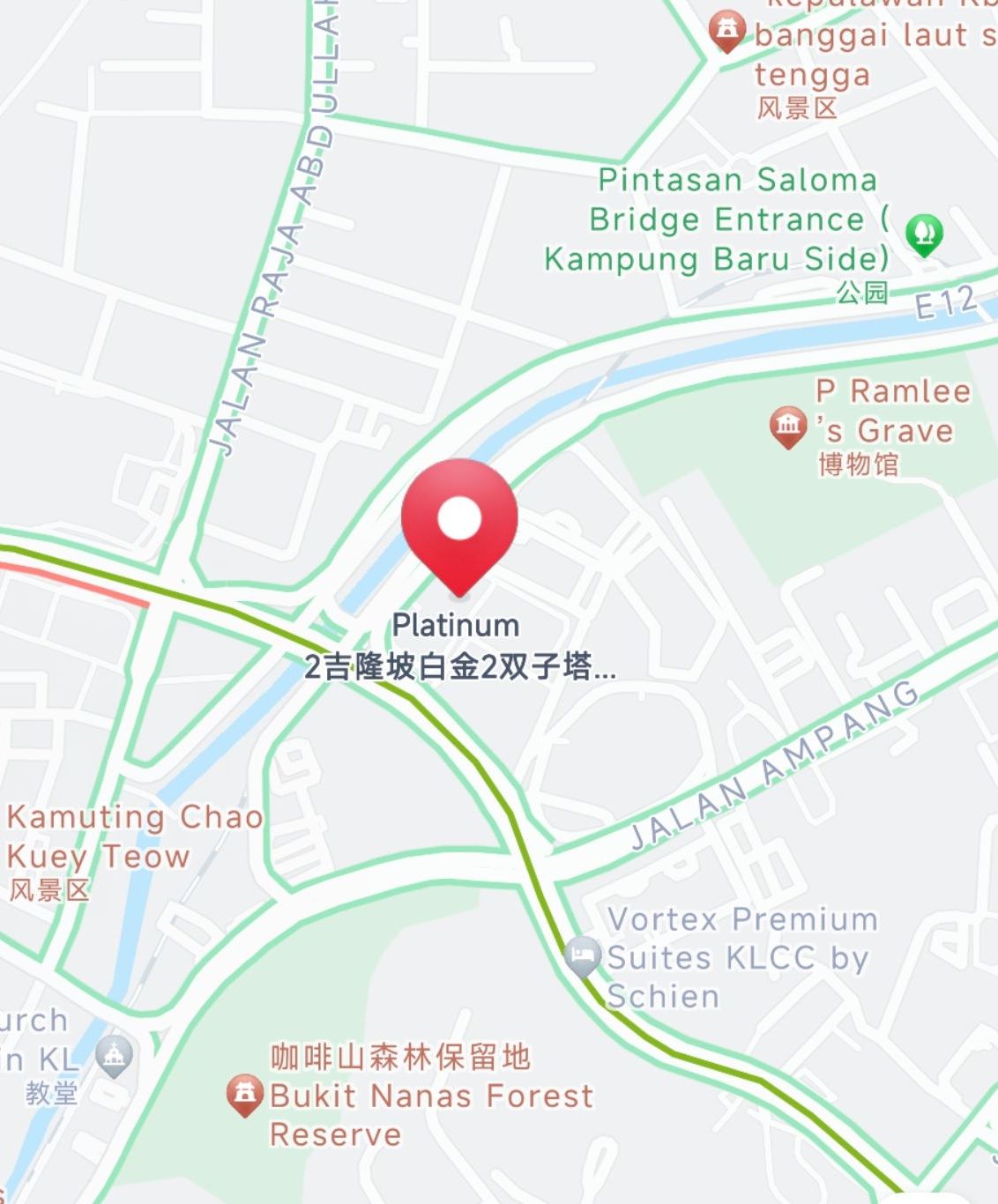
Task: Open P Ramlee's Grave museum marker
Action: (788, 427)
